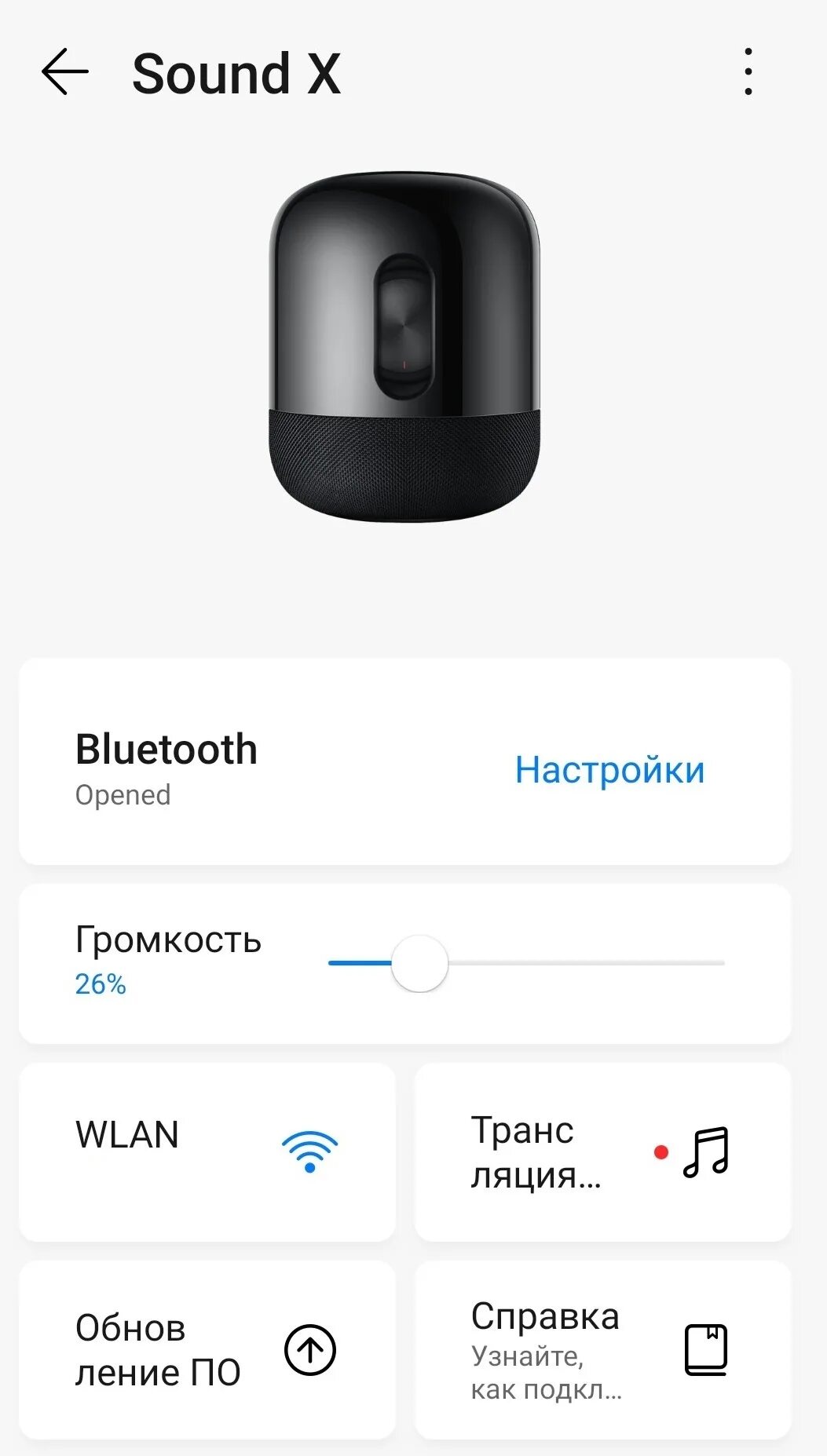Viewport: 827px width, 1456px height.
Task: Go back from Sound X page
Action: coord(64,72)
